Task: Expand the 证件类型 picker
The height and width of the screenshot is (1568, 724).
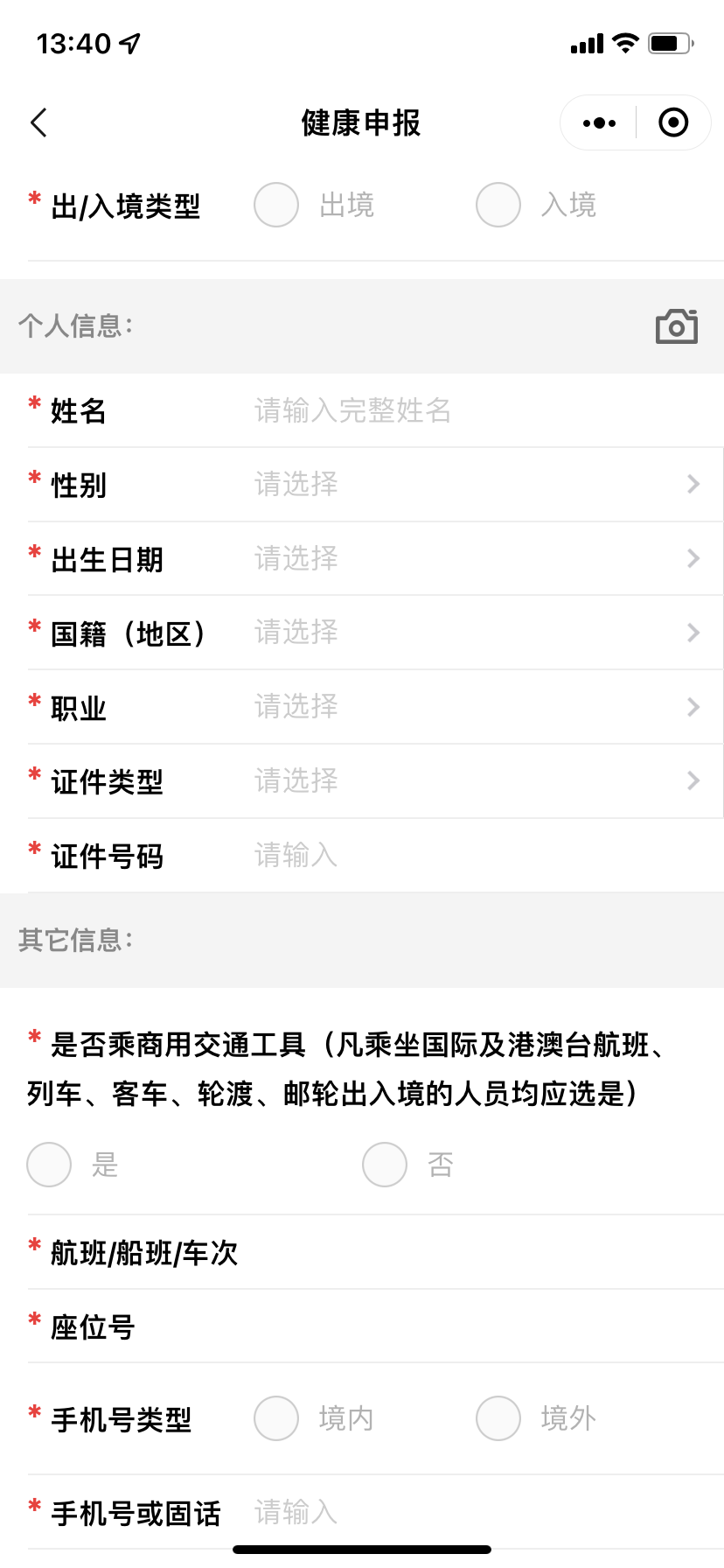Action: 472,780
